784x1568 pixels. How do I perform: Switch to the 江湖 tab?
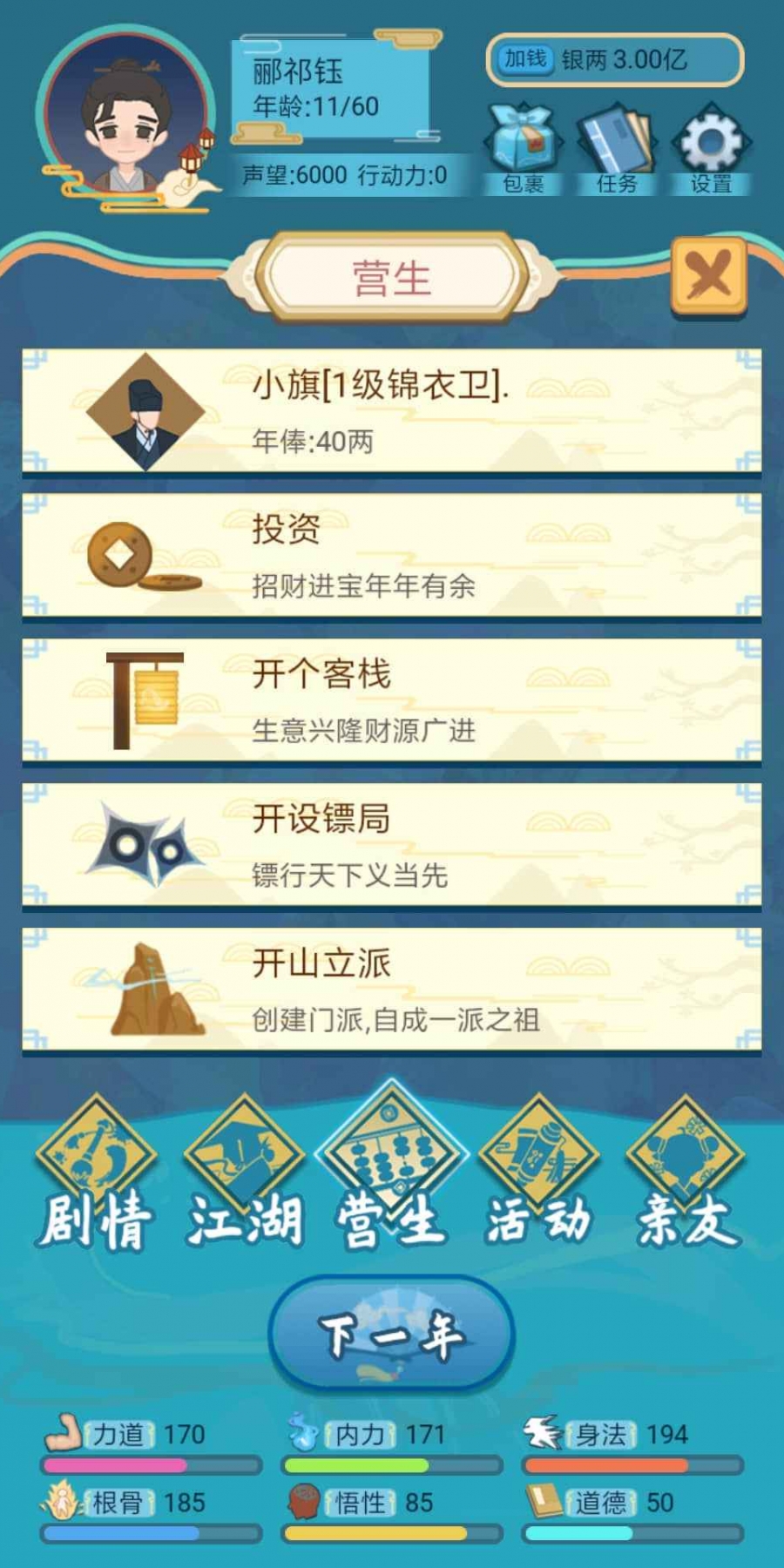coord(245,1176)
